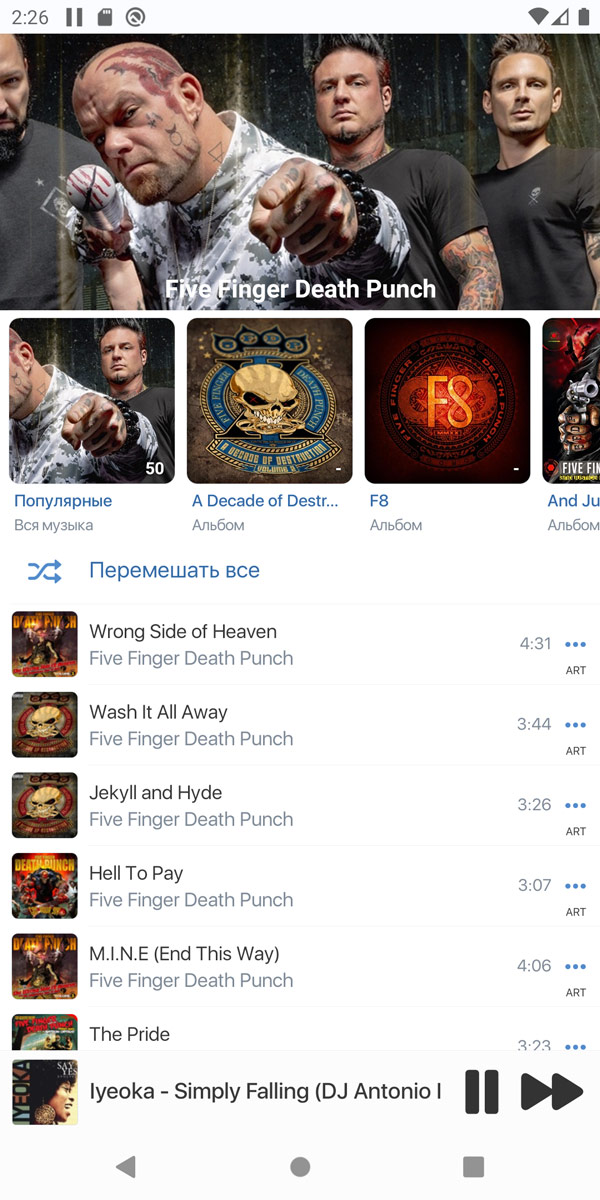The image size is (600, 1200).
Task: Open the three-dot menu for Hell To Pay
Action: click(x=575, y=886)
